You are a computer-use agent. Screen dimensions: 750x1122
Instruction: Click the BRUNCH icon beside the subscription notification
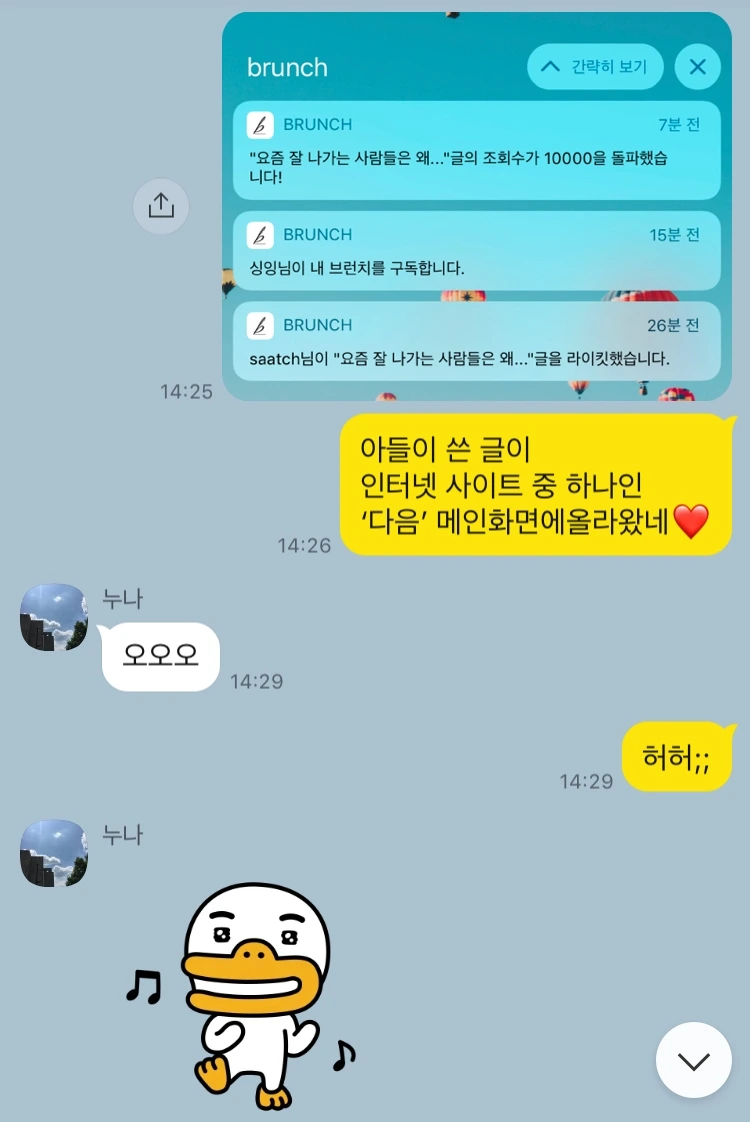[x=260, y=234]
